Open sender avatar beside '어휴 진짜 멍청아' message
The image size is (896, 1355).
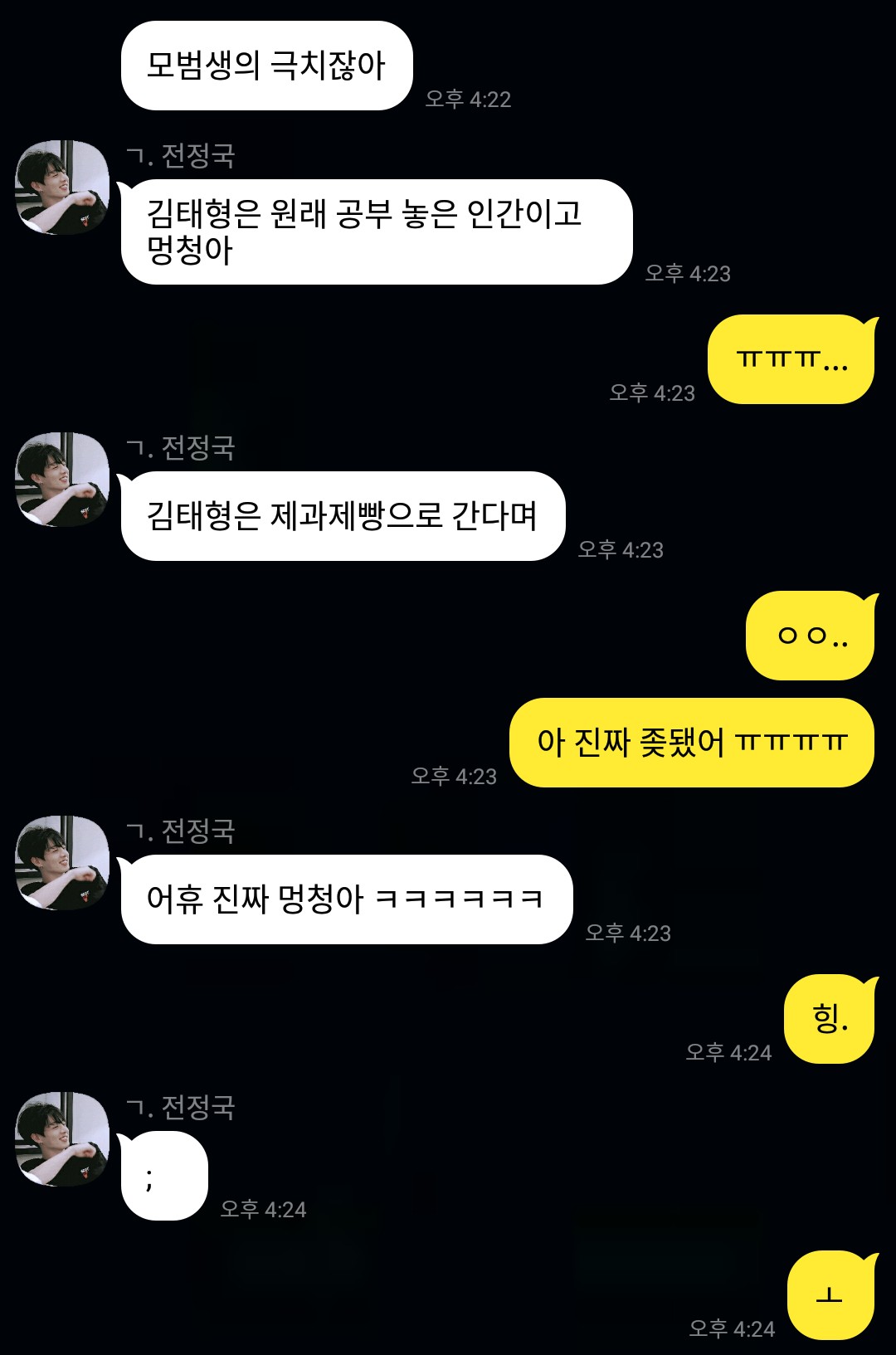[x=62, y=863]
